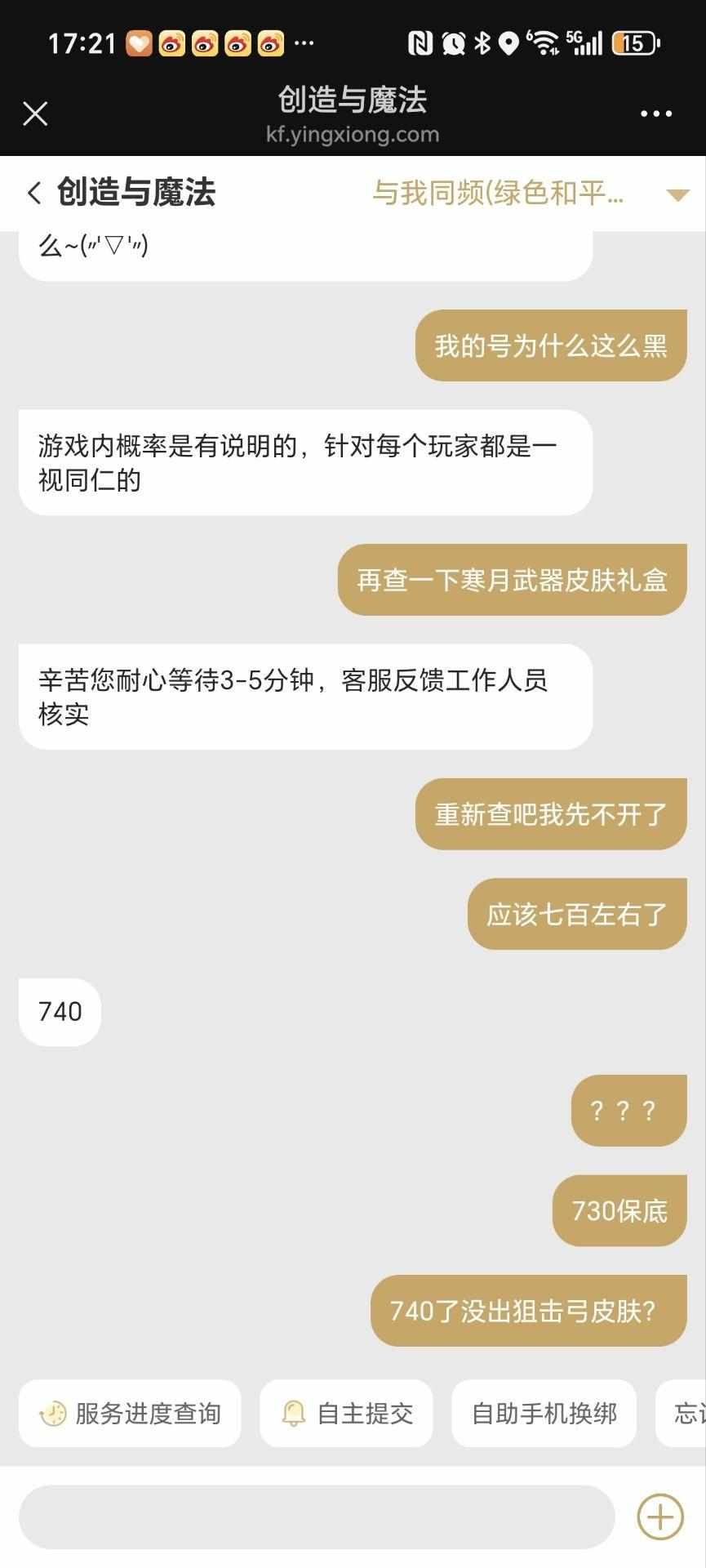Focus the message input field
706x1568 pixels.
316,1517
